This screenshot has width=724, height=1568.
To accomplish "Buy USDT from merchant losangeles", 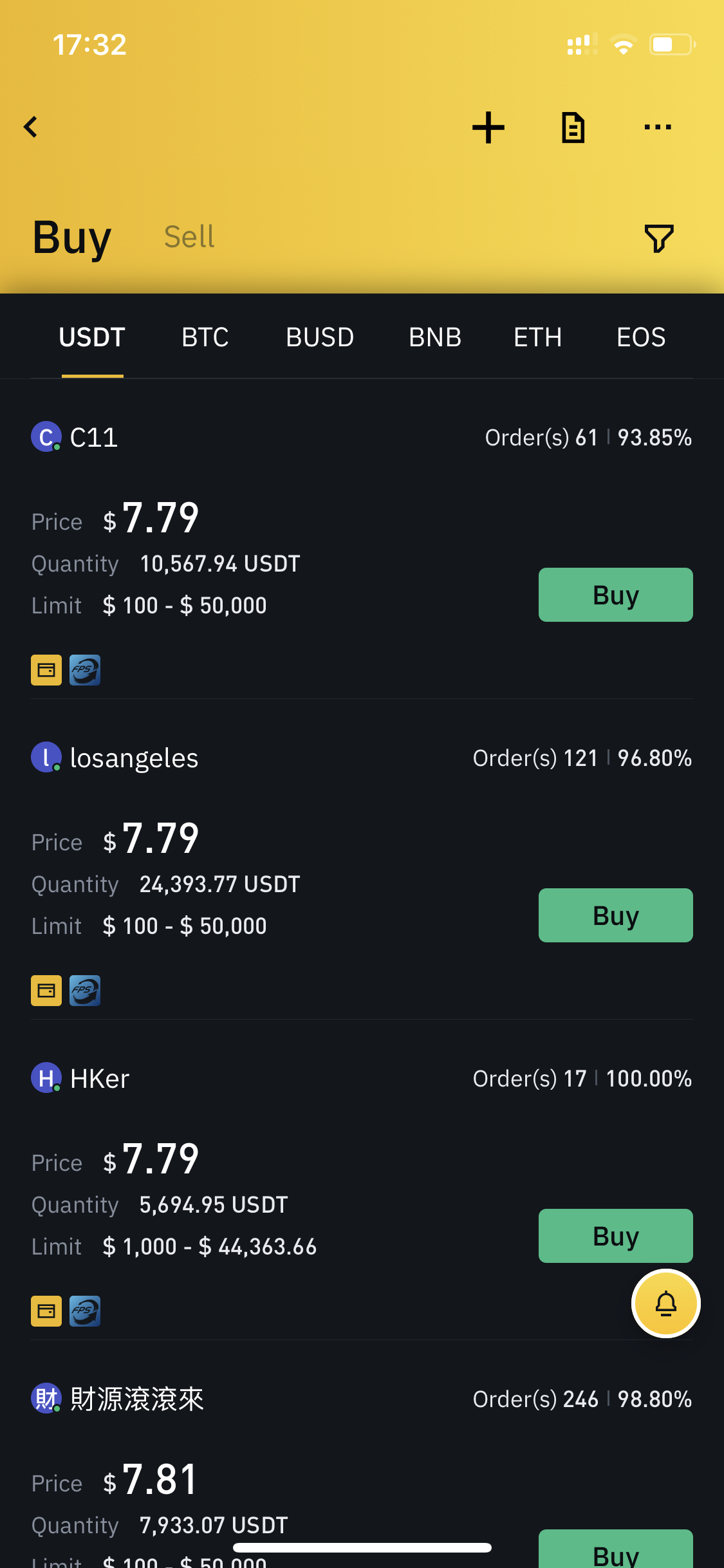I will [x=616, y=915].
